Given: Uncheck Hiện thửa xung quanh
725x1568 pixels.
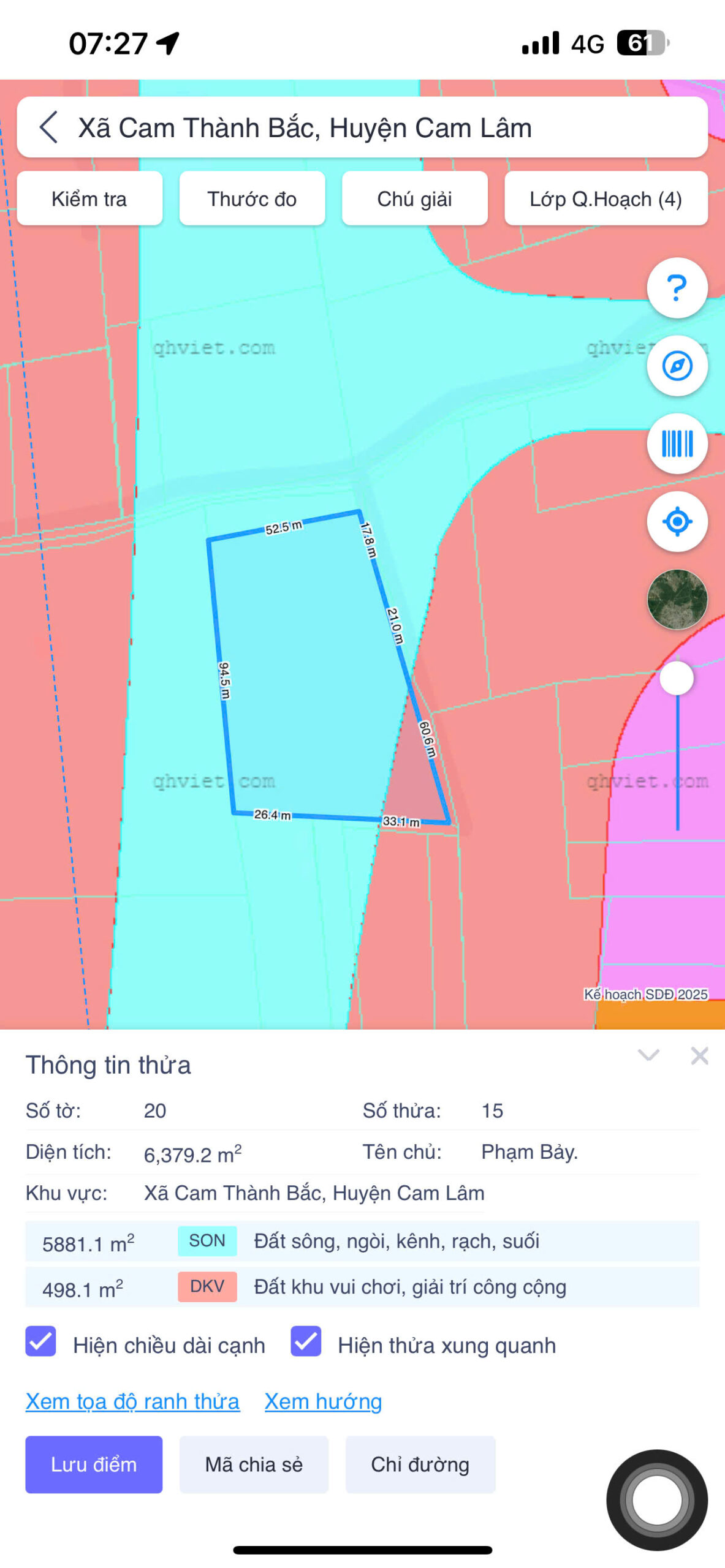Looking at the screenshot, I should [x=306, y=1341].
